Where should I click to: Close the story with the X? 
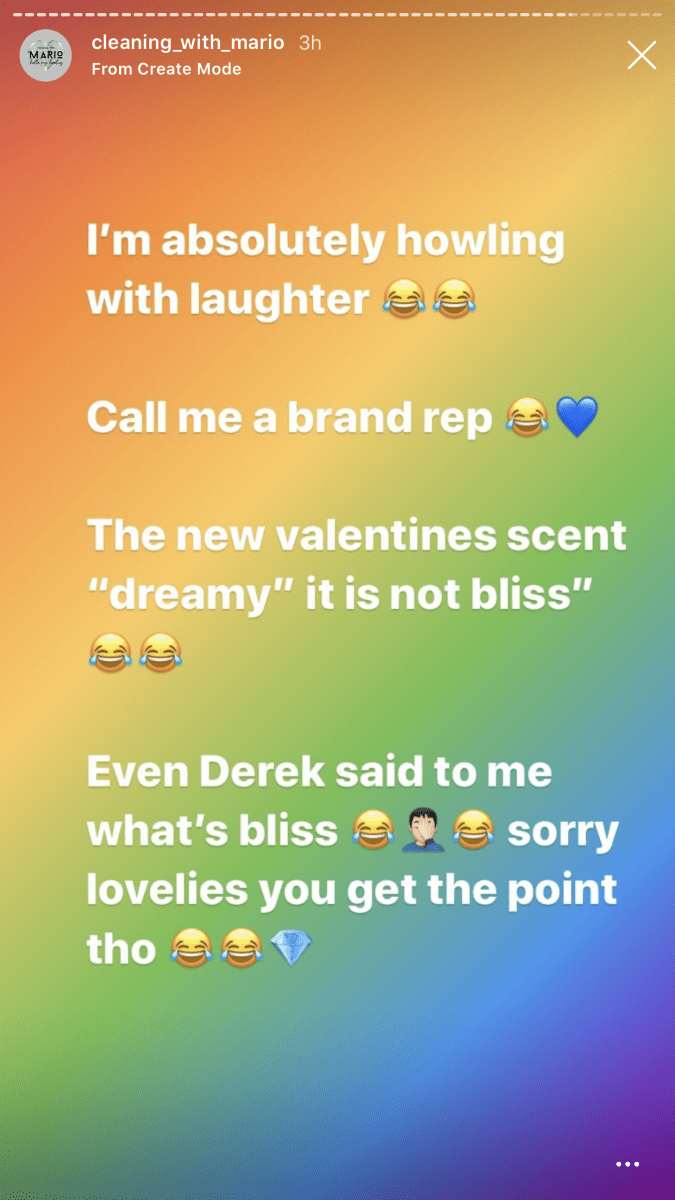(641, 55)
